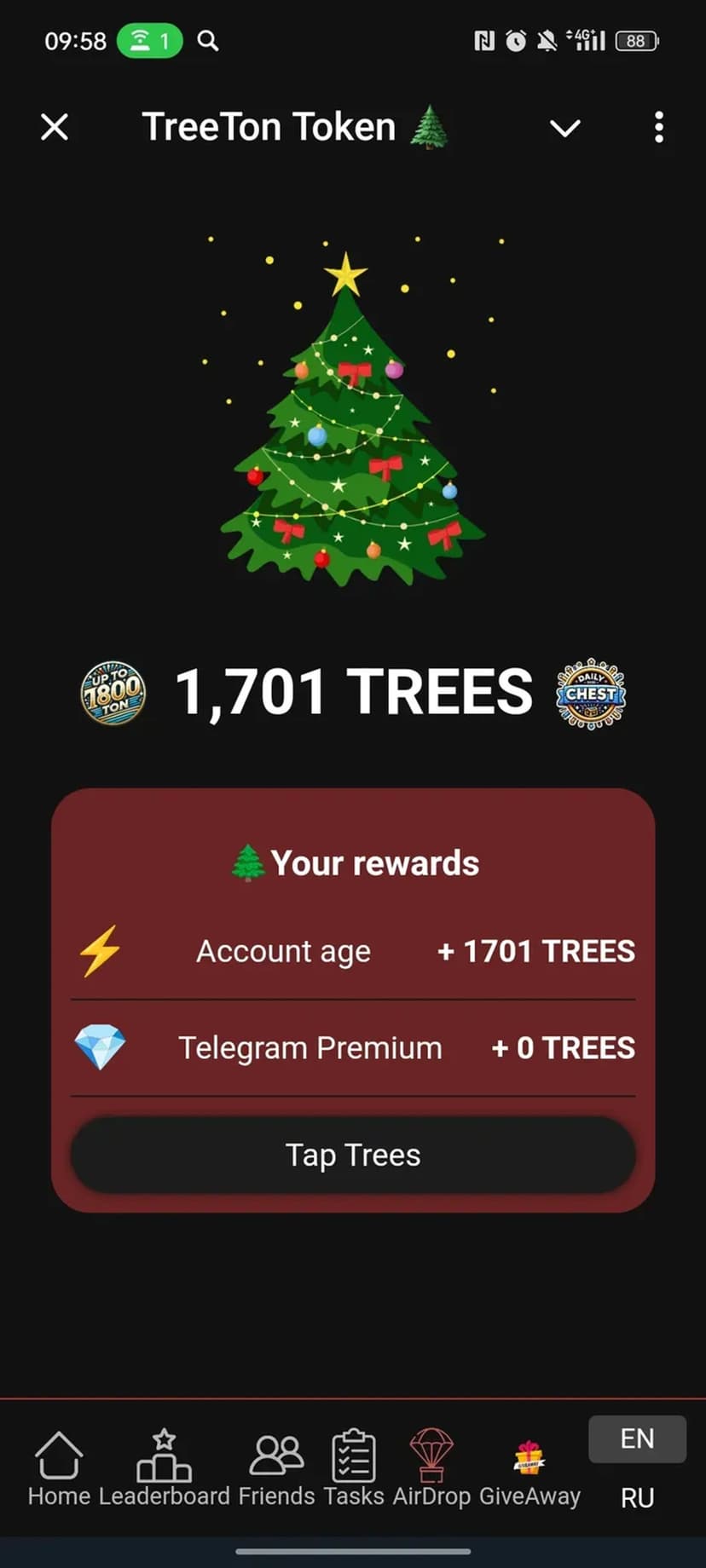Select EN as the language
The width and height of the screenshot is (706, 1568).
pos(637,1439)
